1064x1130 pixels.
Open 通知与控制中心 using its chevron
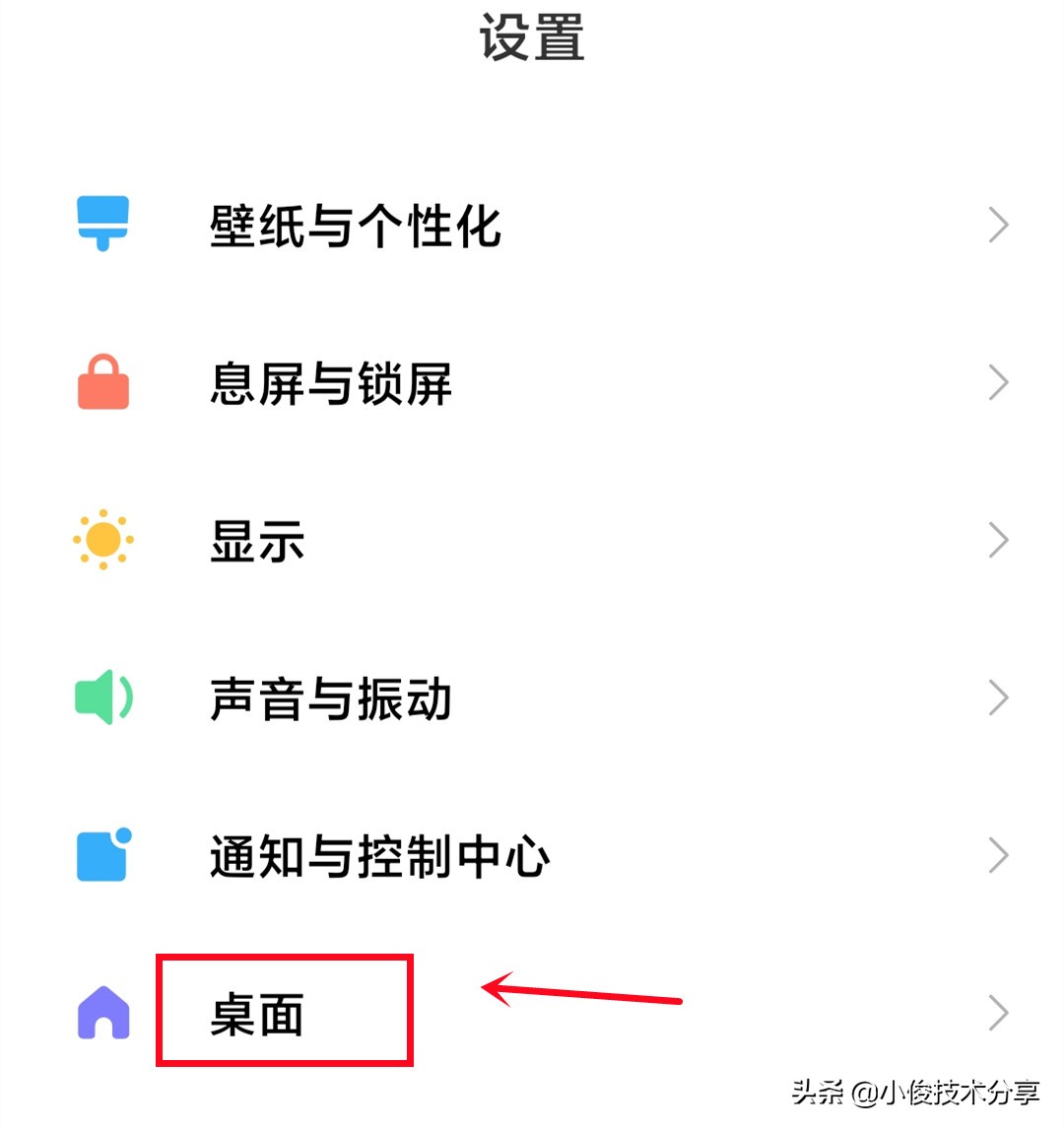[x=996, y=855]
